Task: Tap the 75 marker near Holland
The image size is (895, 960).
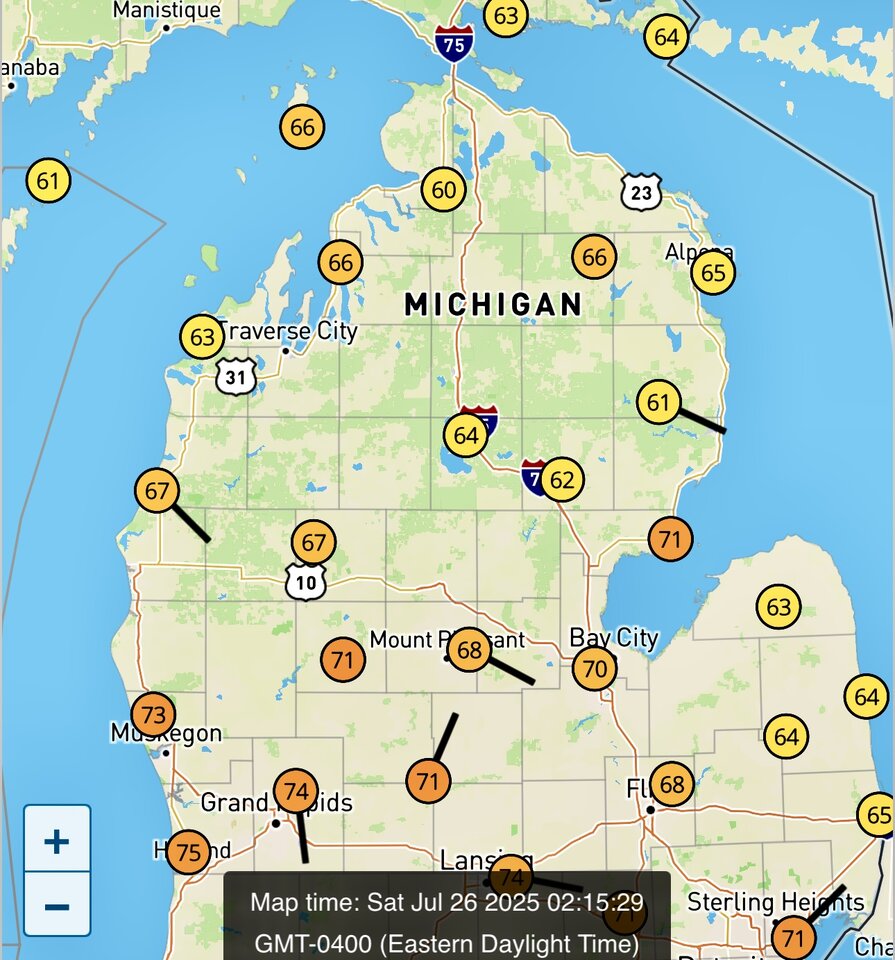Action: point(188,853)
